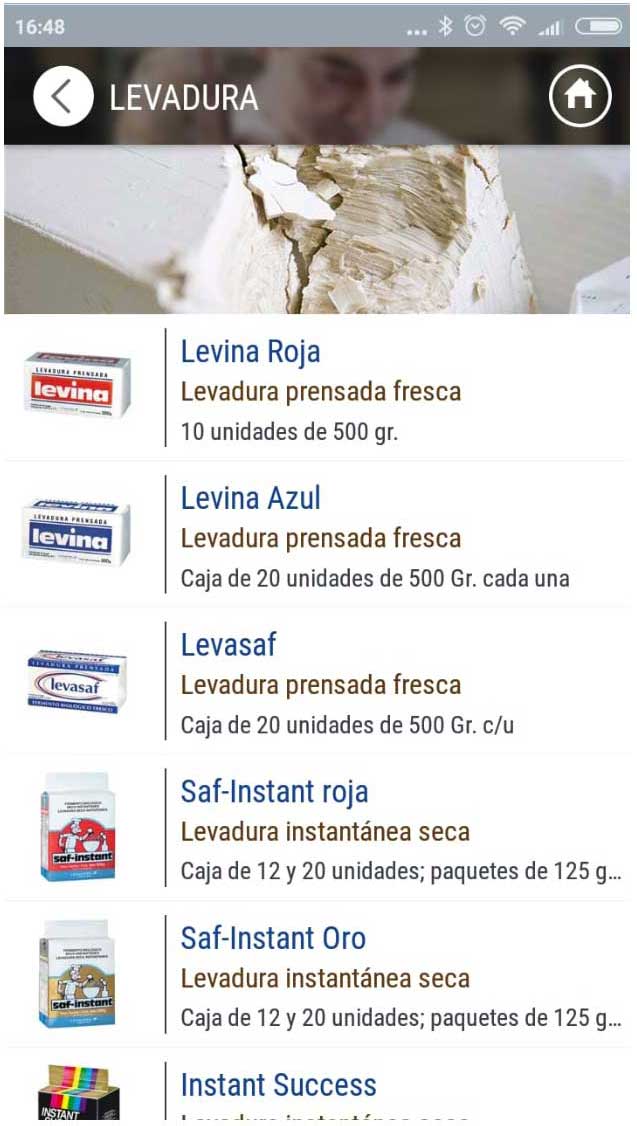Open Saf-Instant roja yeast
Screen dimensions: 637x1126
point(317,827)
